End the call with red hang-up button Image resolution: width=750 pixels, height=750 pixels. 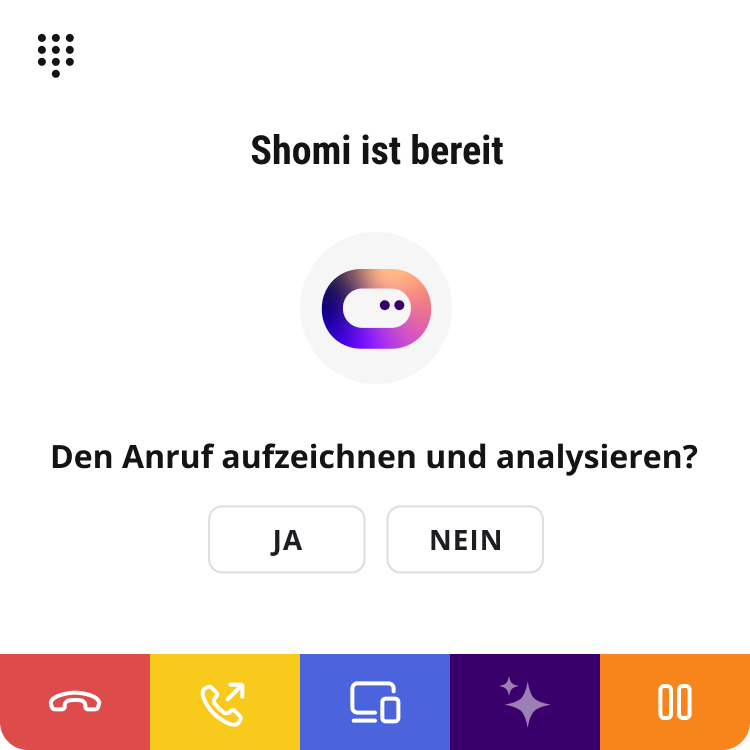click(75, 702)
